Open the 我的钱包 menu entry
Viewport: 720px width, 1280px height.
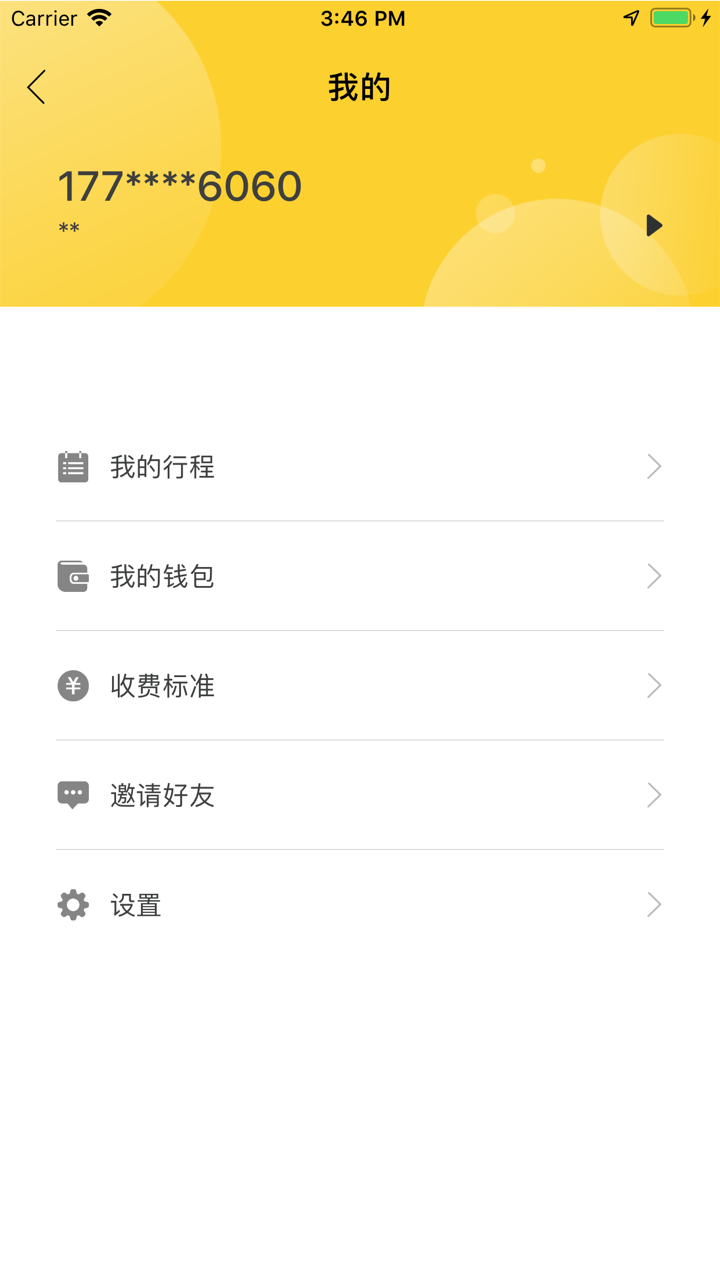(x=163, y=576)
